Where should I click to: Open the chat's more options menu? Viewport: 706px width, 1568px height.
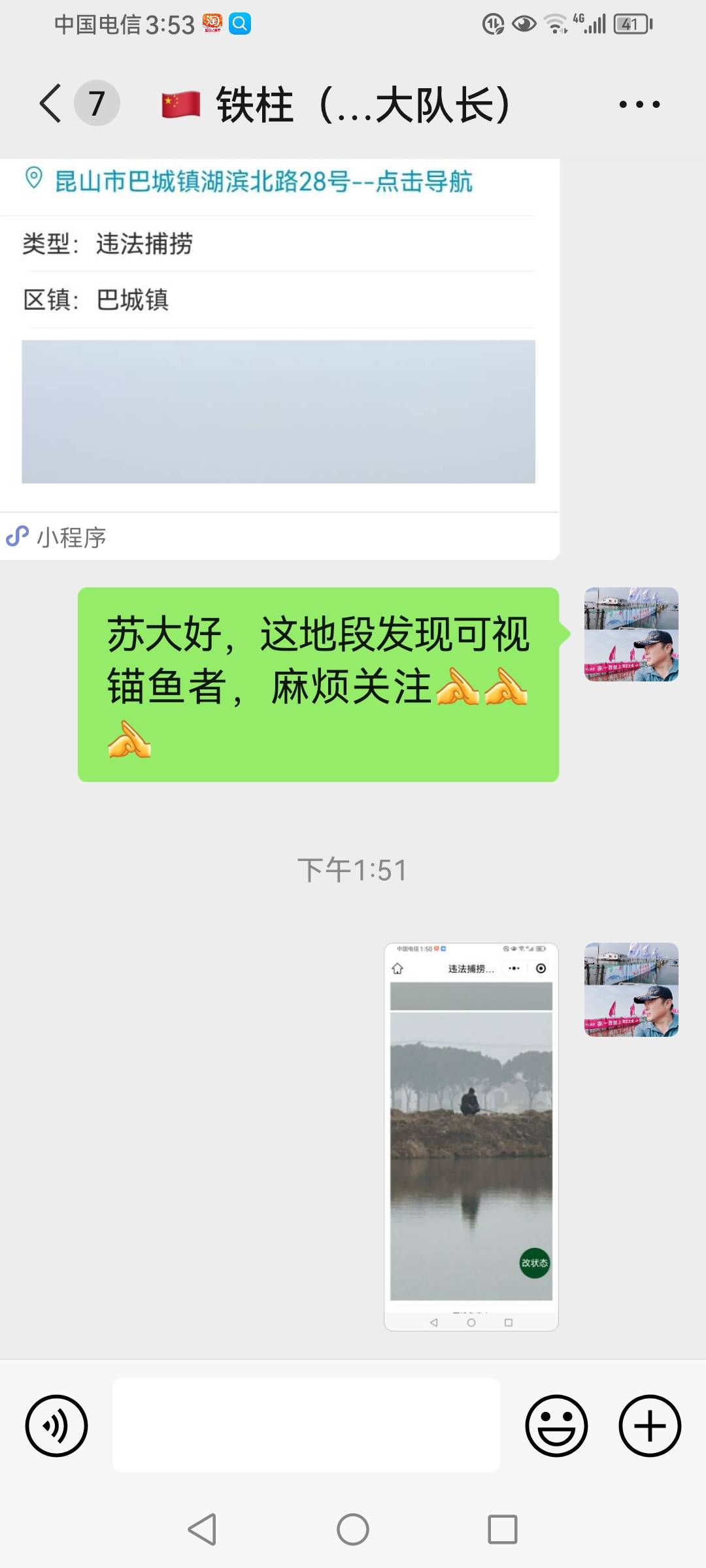pos(639,104)
